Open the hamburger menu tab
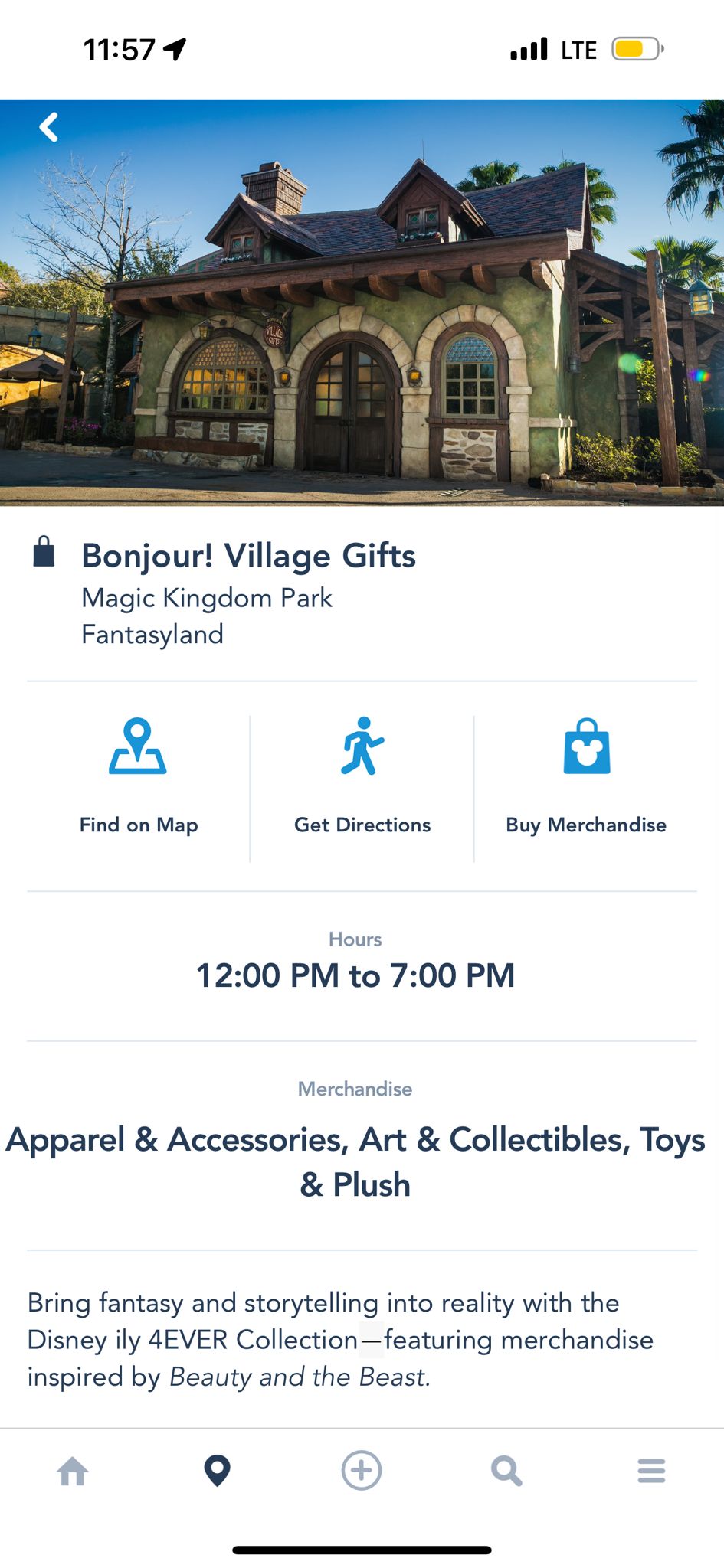The width and height of the screenshot is (724, 1568). (651, 1471)
